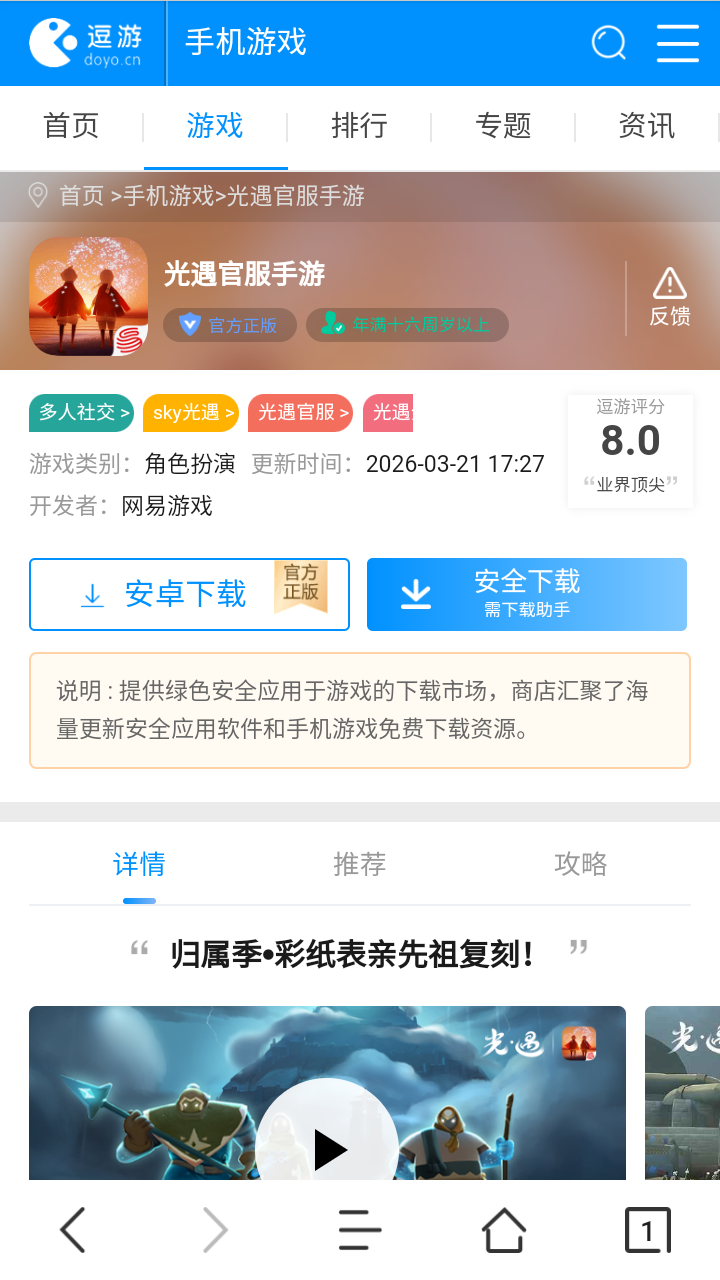Expand the 多人社交 tag link

[x=80, y=413]
